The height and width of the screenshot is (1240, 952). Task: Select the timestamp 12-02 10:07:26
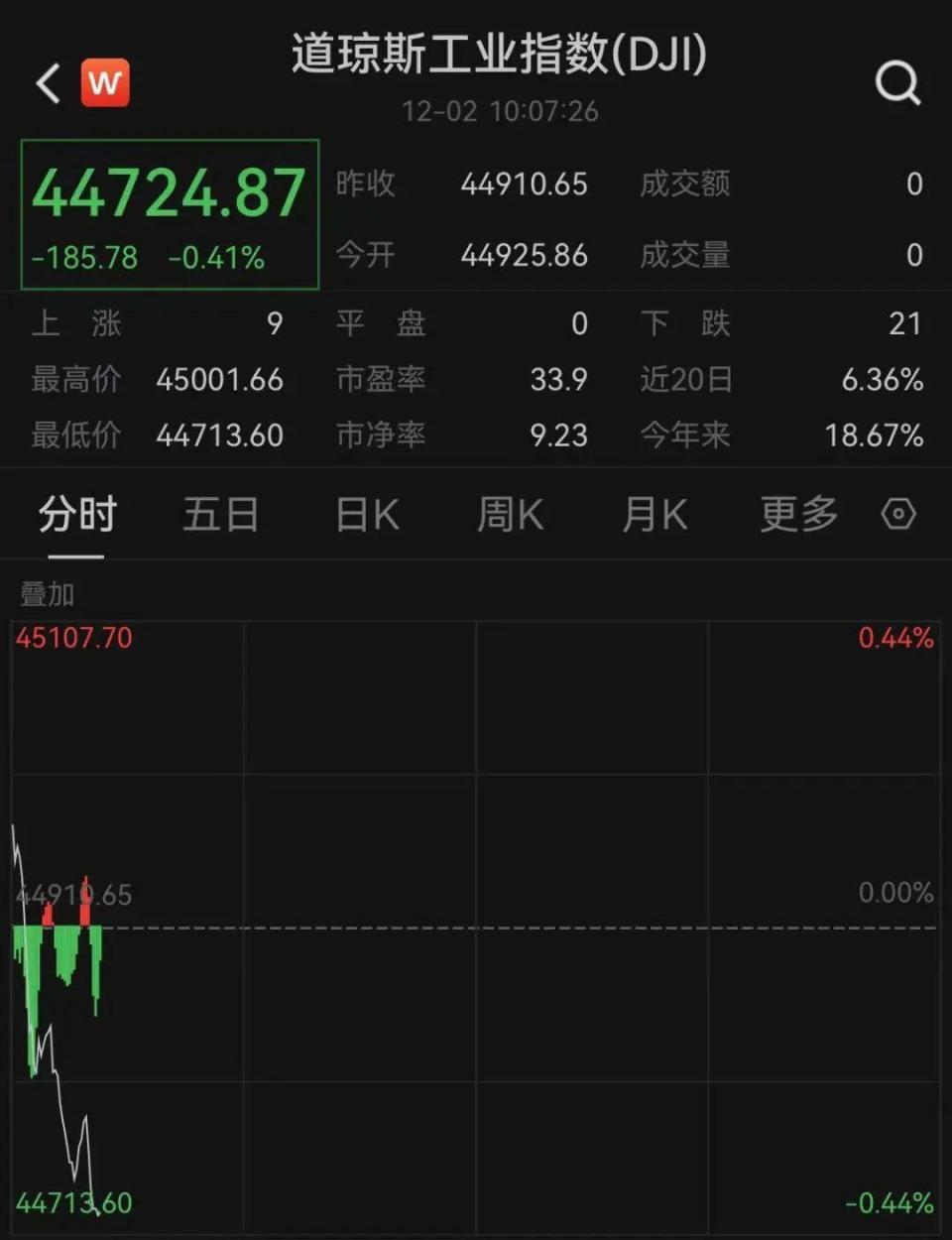[502, 112]
